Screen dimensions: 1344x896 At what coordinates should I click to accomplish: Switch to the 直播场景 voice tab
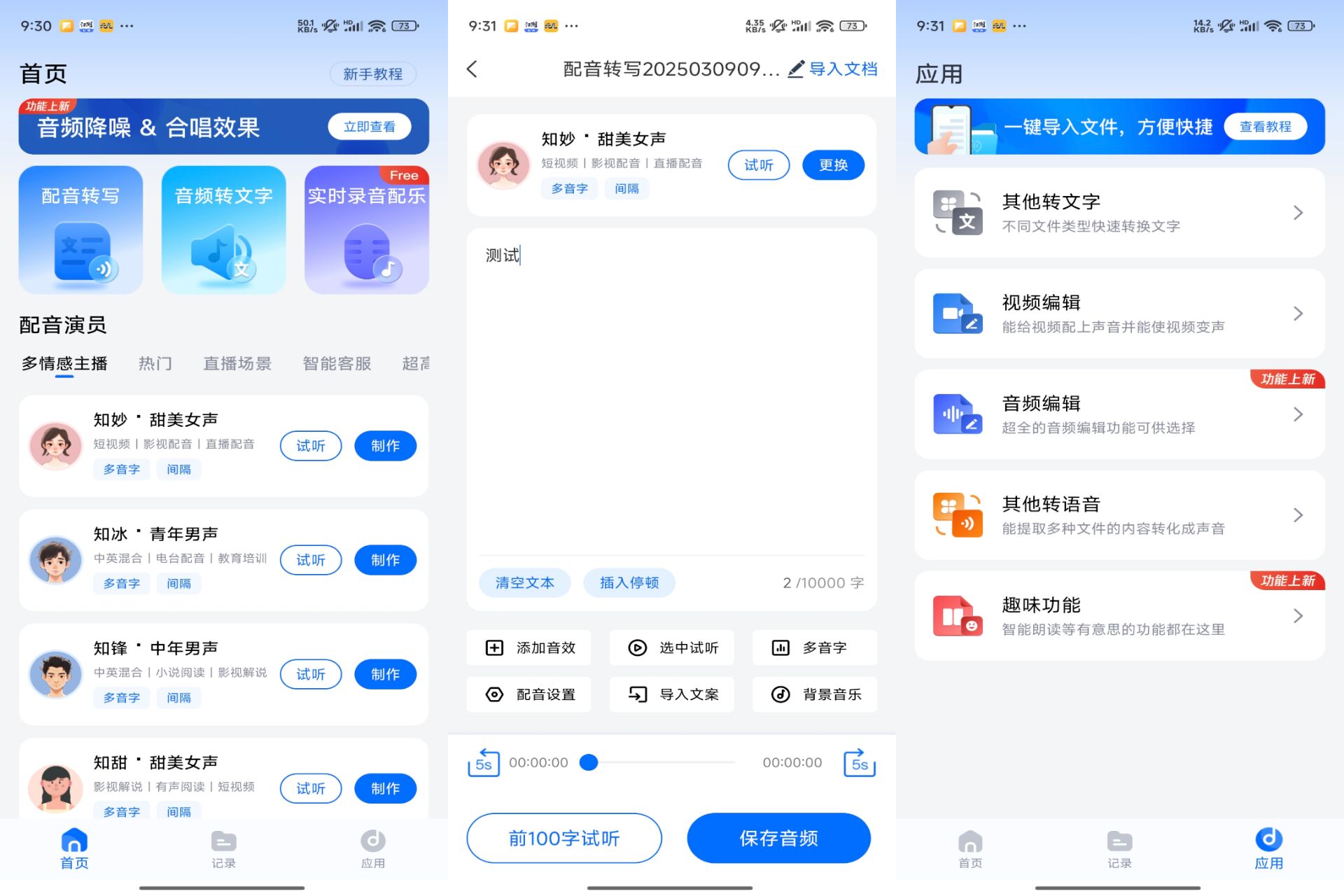237,363
